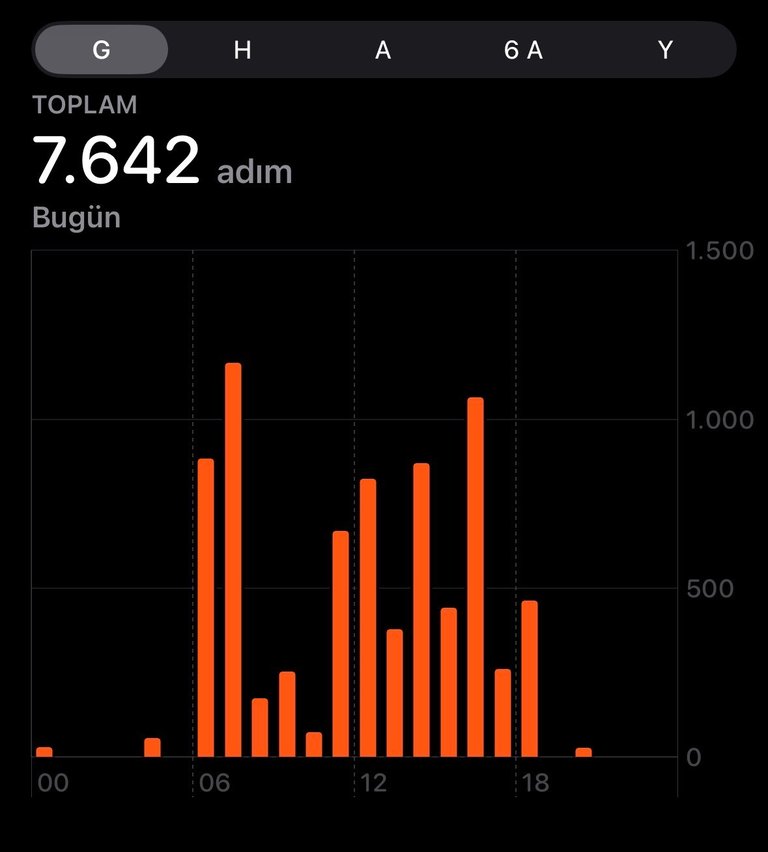Switch to the H weekly segment
Screen dimensions: 768x852
(242, 50)
